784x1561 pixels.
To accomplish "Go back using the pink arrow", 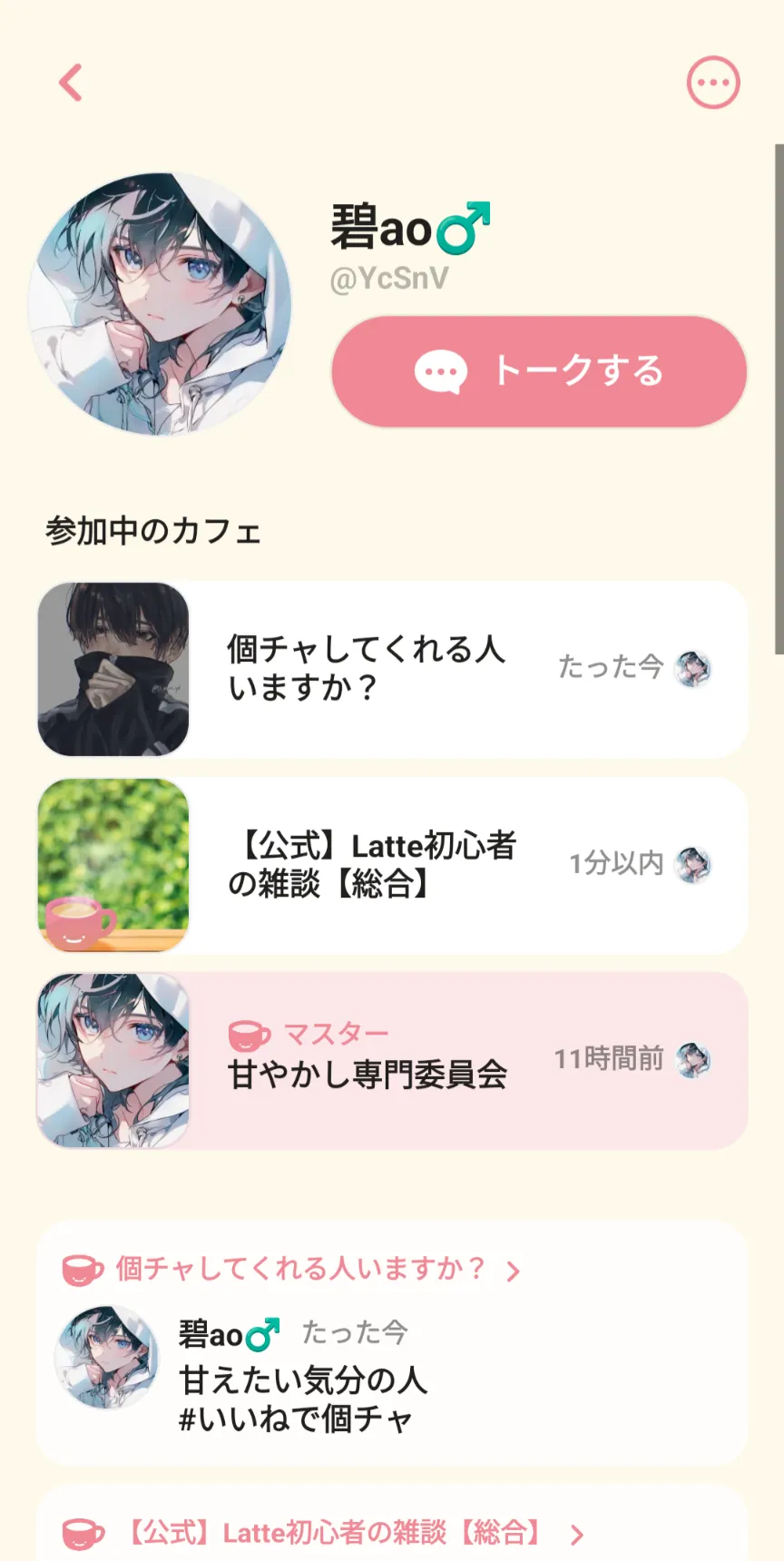I will (71, 83).
